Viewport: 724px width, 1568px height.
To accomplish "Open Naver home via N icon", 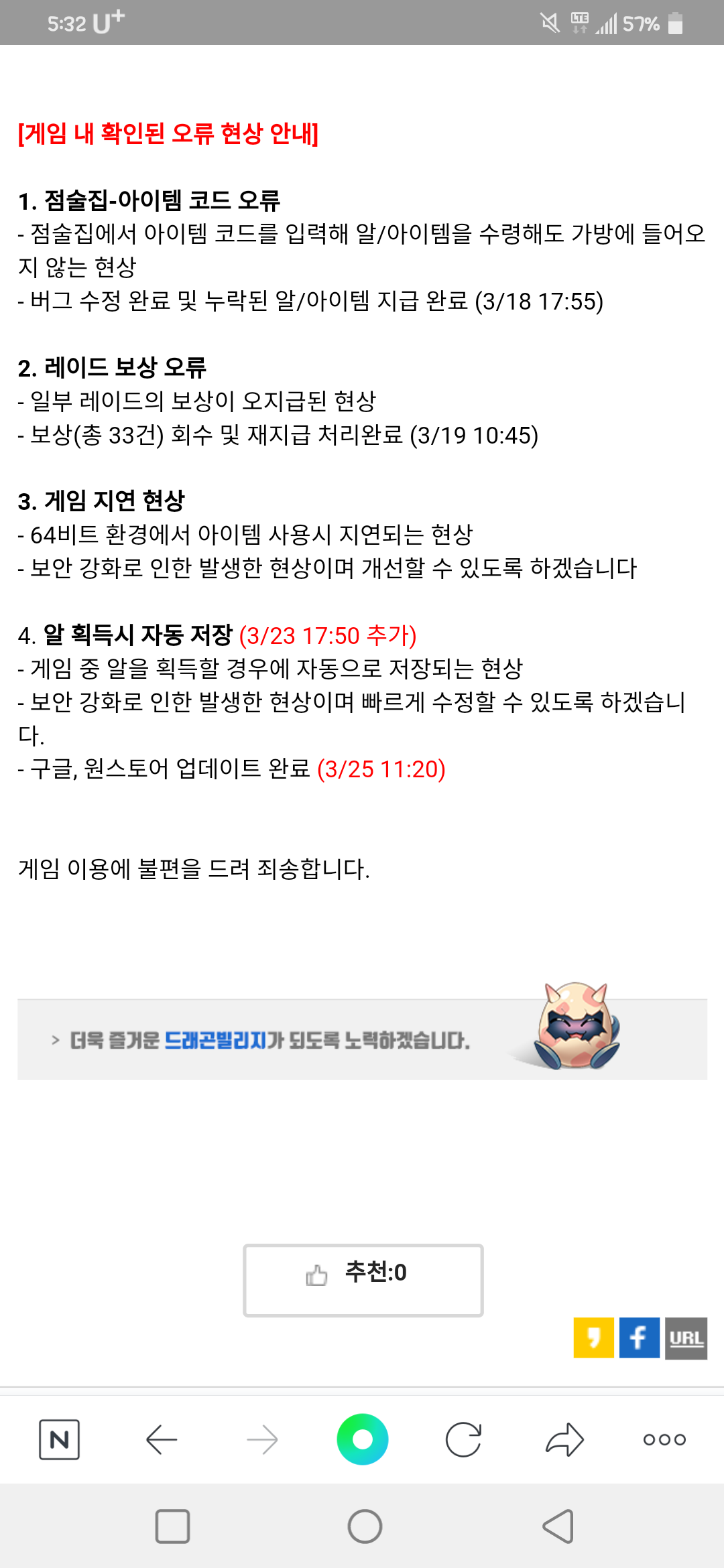I will [x=59, y=1439].
